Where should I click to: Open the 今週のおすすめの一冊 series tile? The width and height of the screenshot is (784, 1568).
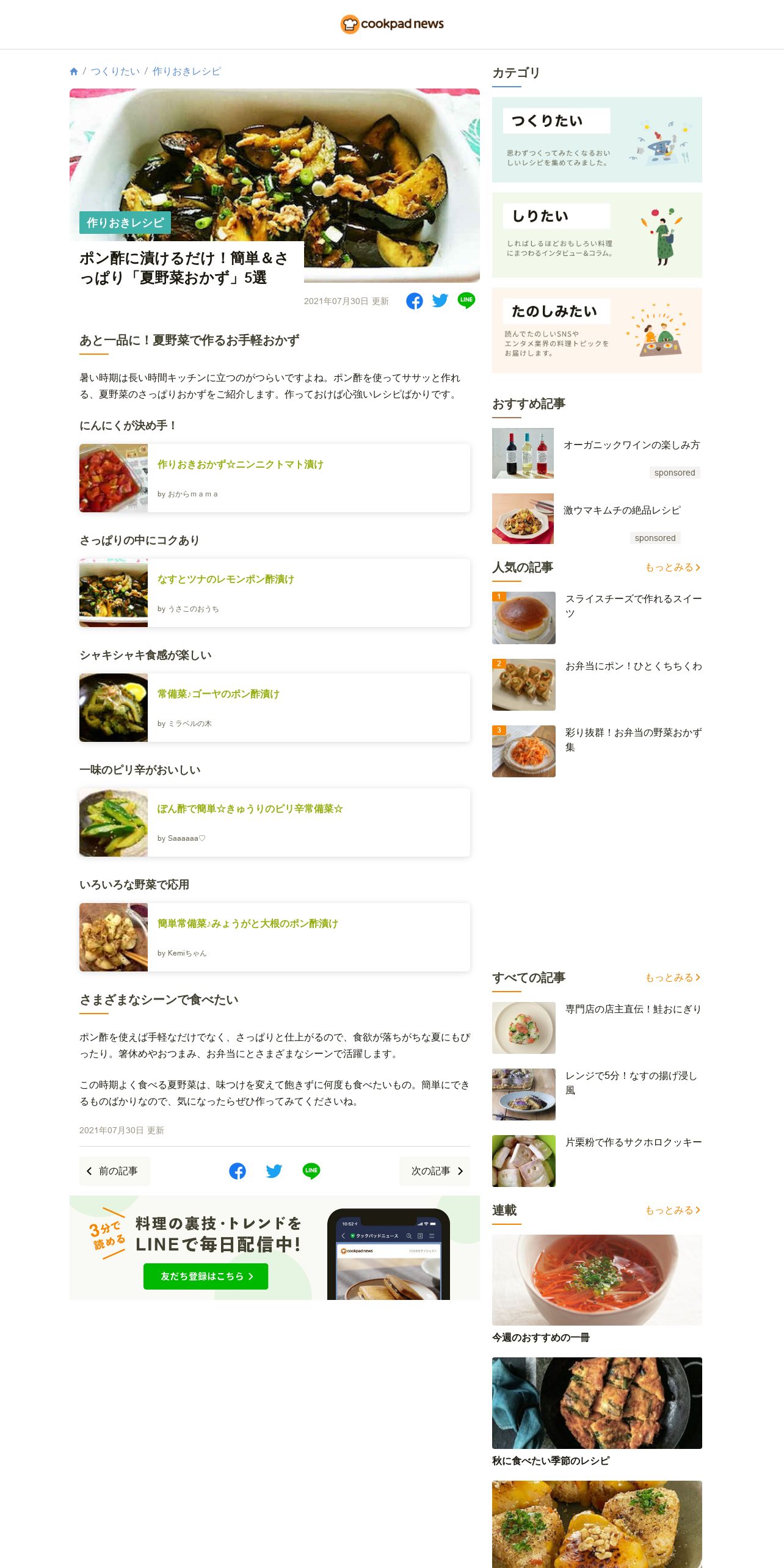[597, 1289]
